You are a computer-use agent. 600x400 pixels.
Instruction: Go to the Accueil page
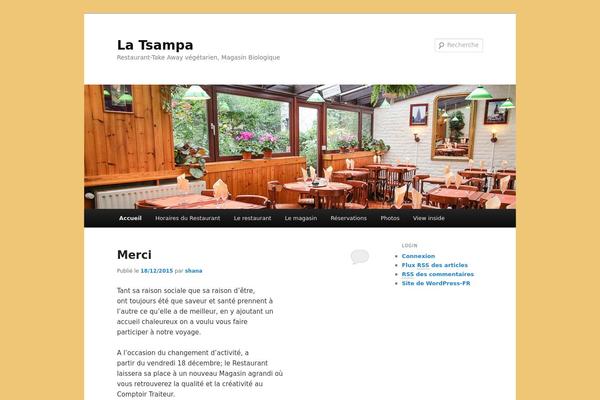click(130, 217)
